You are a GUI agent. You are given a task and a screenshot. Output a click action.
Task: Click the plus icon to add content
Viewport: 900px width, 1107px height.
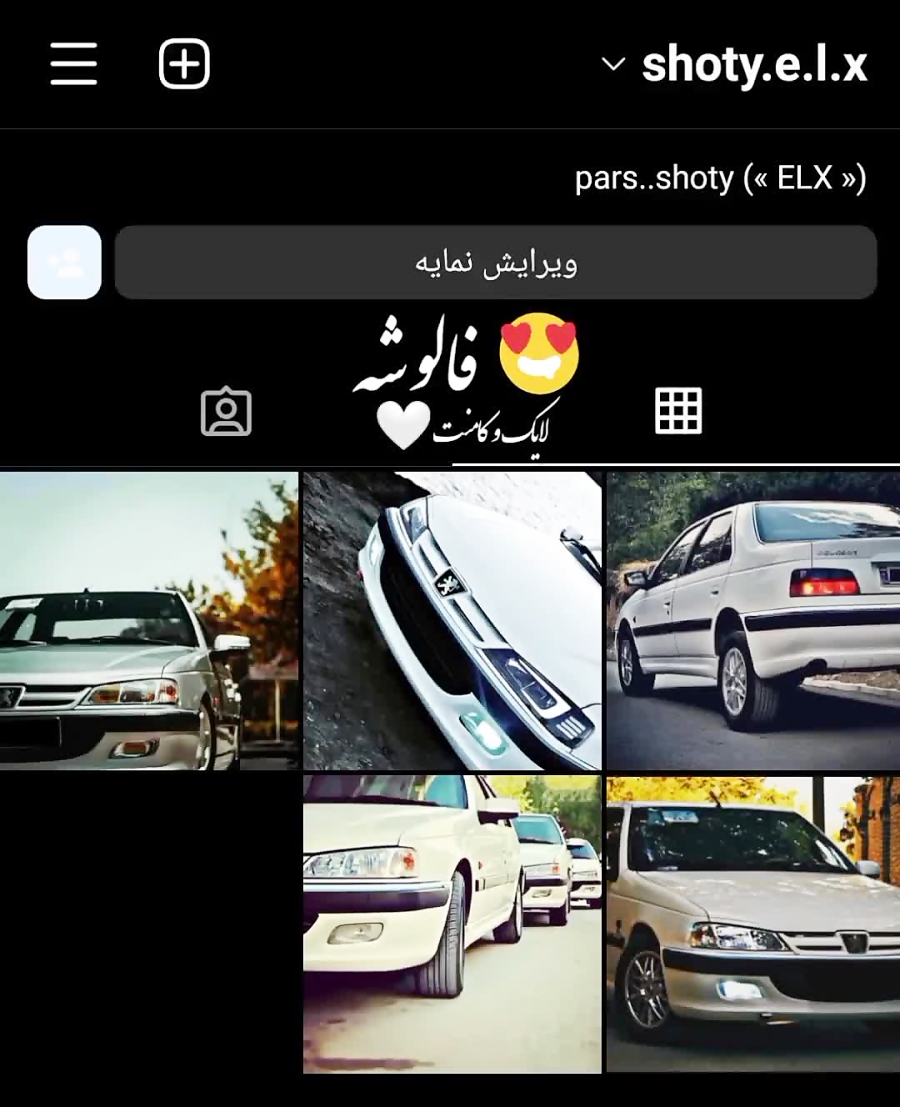point(182,62)
